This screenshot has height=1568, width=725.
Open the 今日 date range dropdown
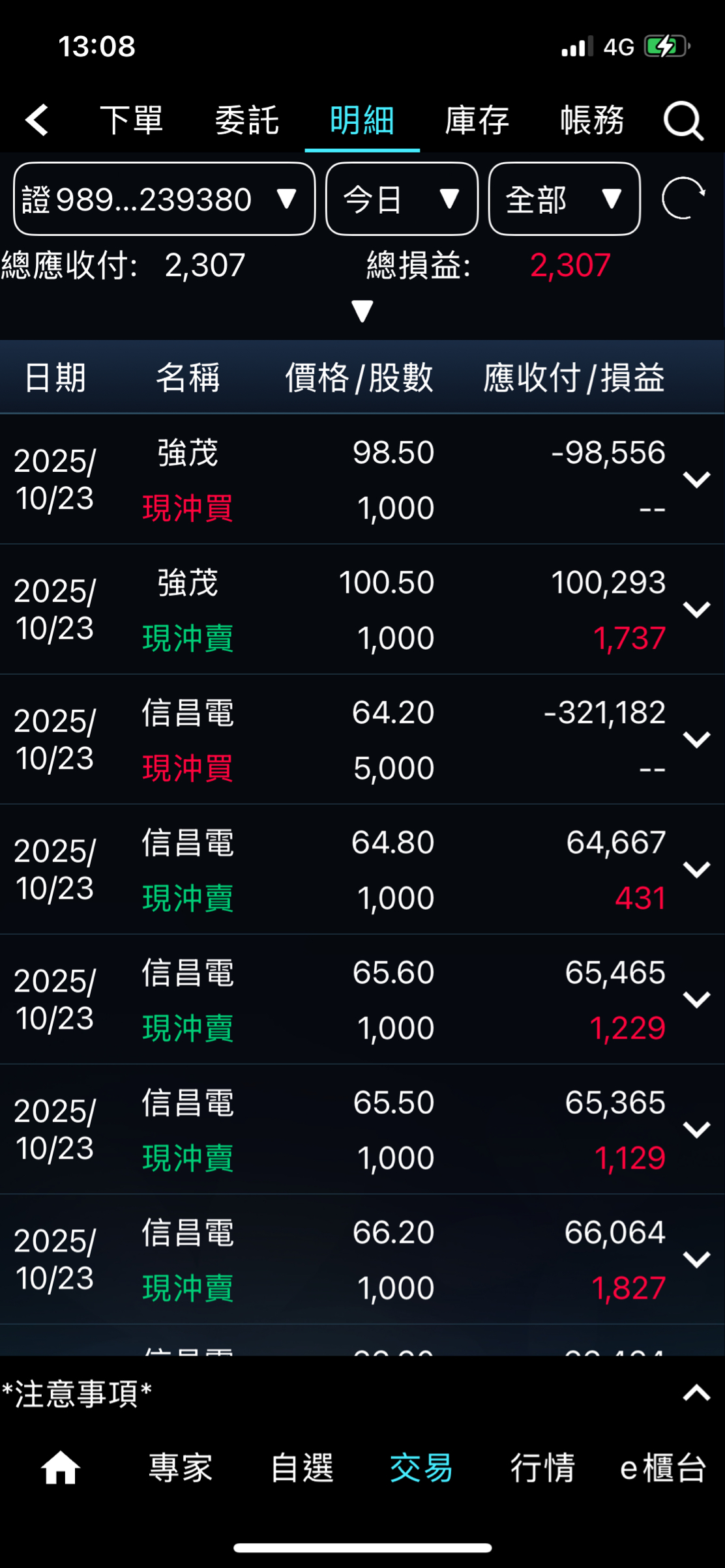click(x=402, y=199)
